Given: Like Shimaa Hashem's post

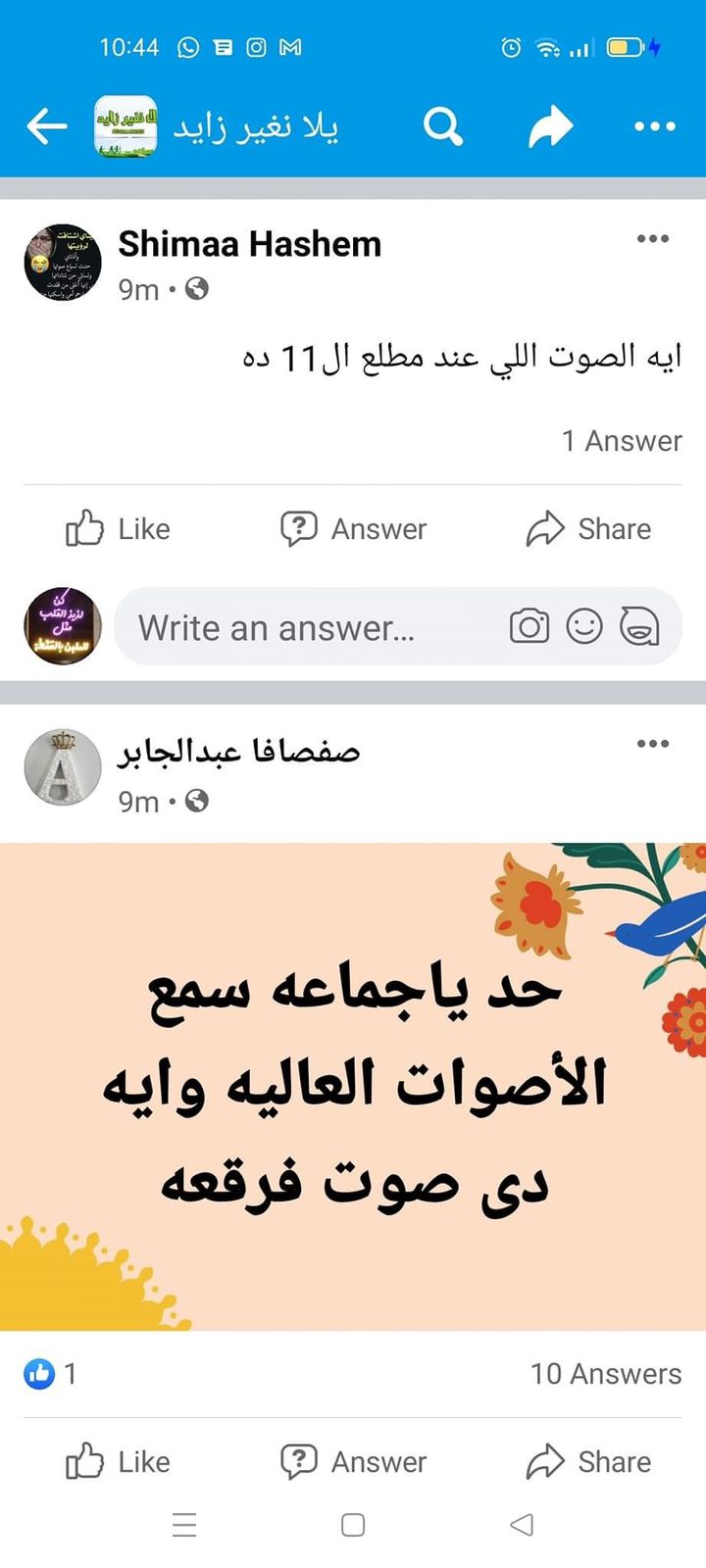Looking at the screenshot, I should 118,529.
